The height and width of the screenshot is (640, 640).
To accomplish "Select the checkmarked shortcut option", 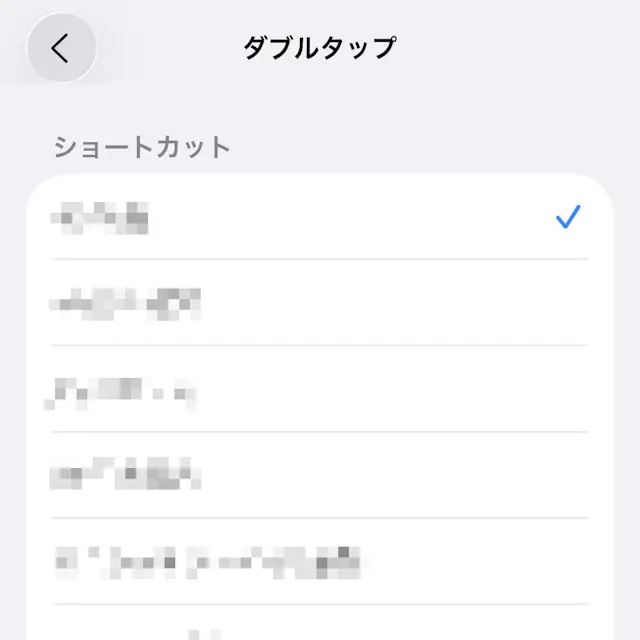I will click(x=320, y=217).
